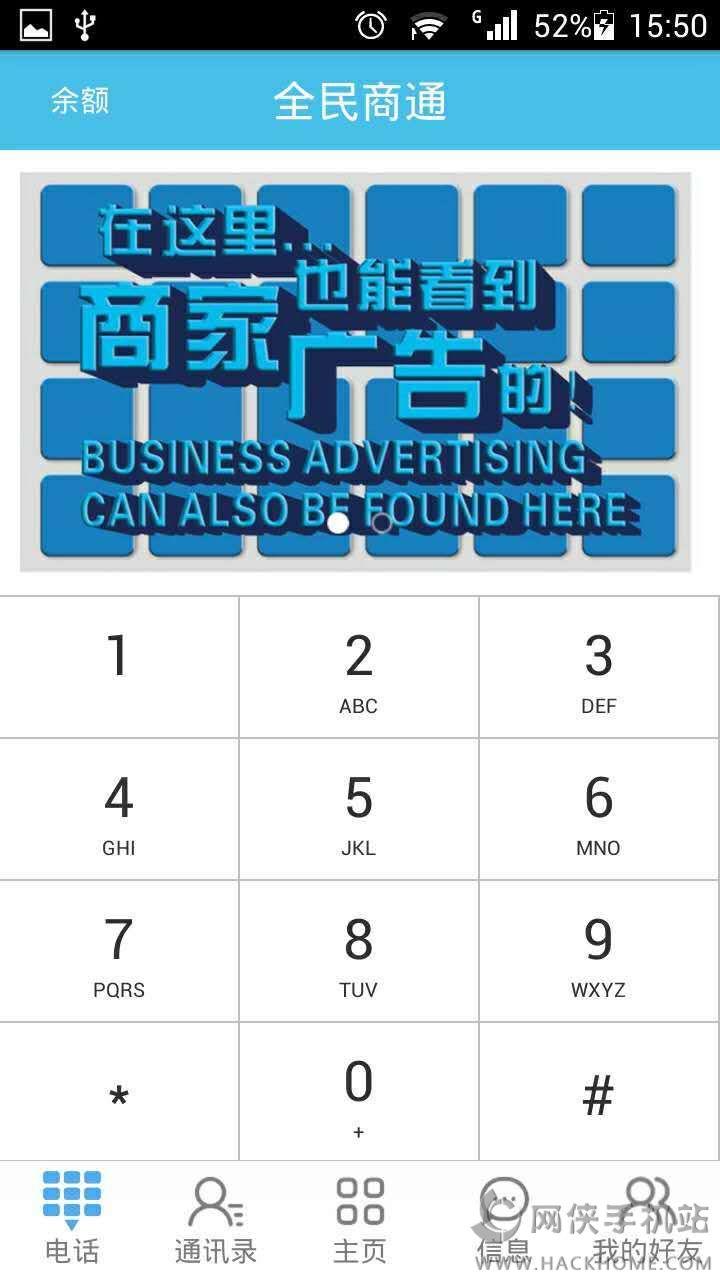Tap the hash # key
Screen dimensions: 720x1280
pos(599,1092)
